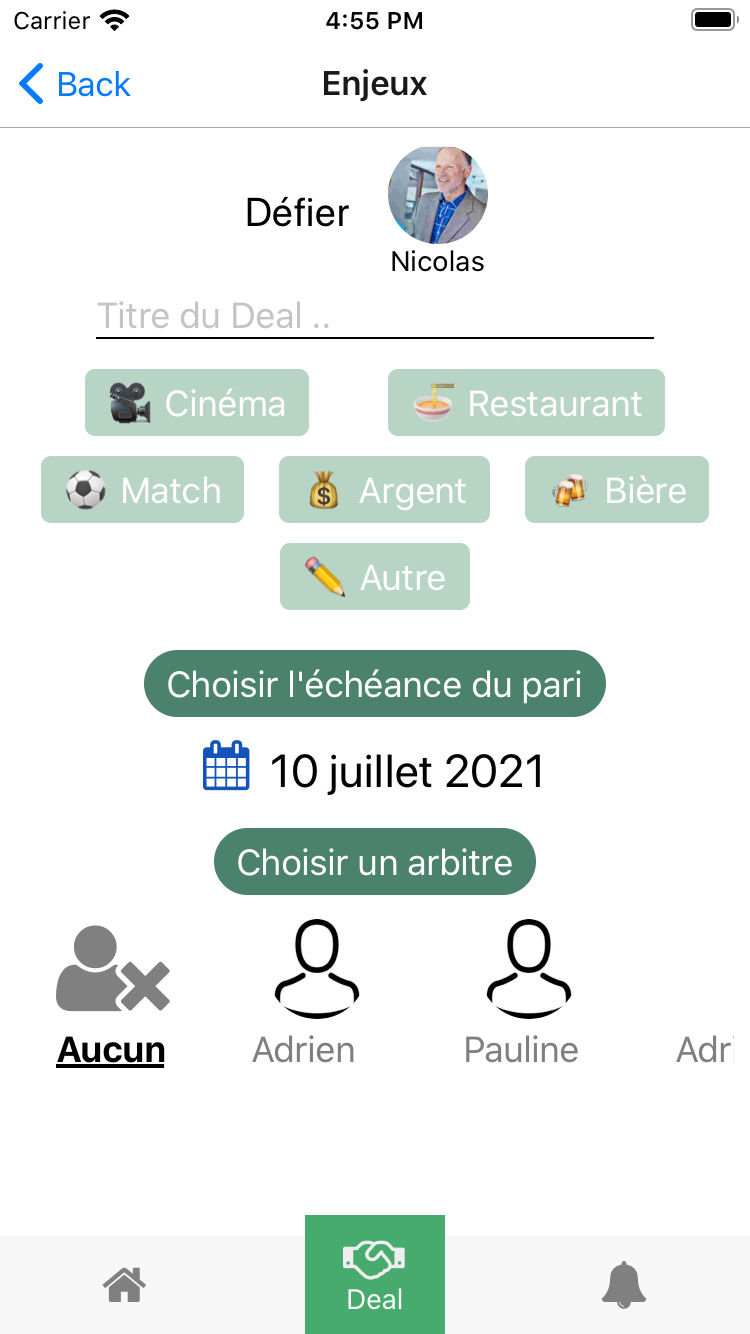750x1334 pixels.
Task: Choose the Restaurant stake chip
Action: click(x=526, y=403)
